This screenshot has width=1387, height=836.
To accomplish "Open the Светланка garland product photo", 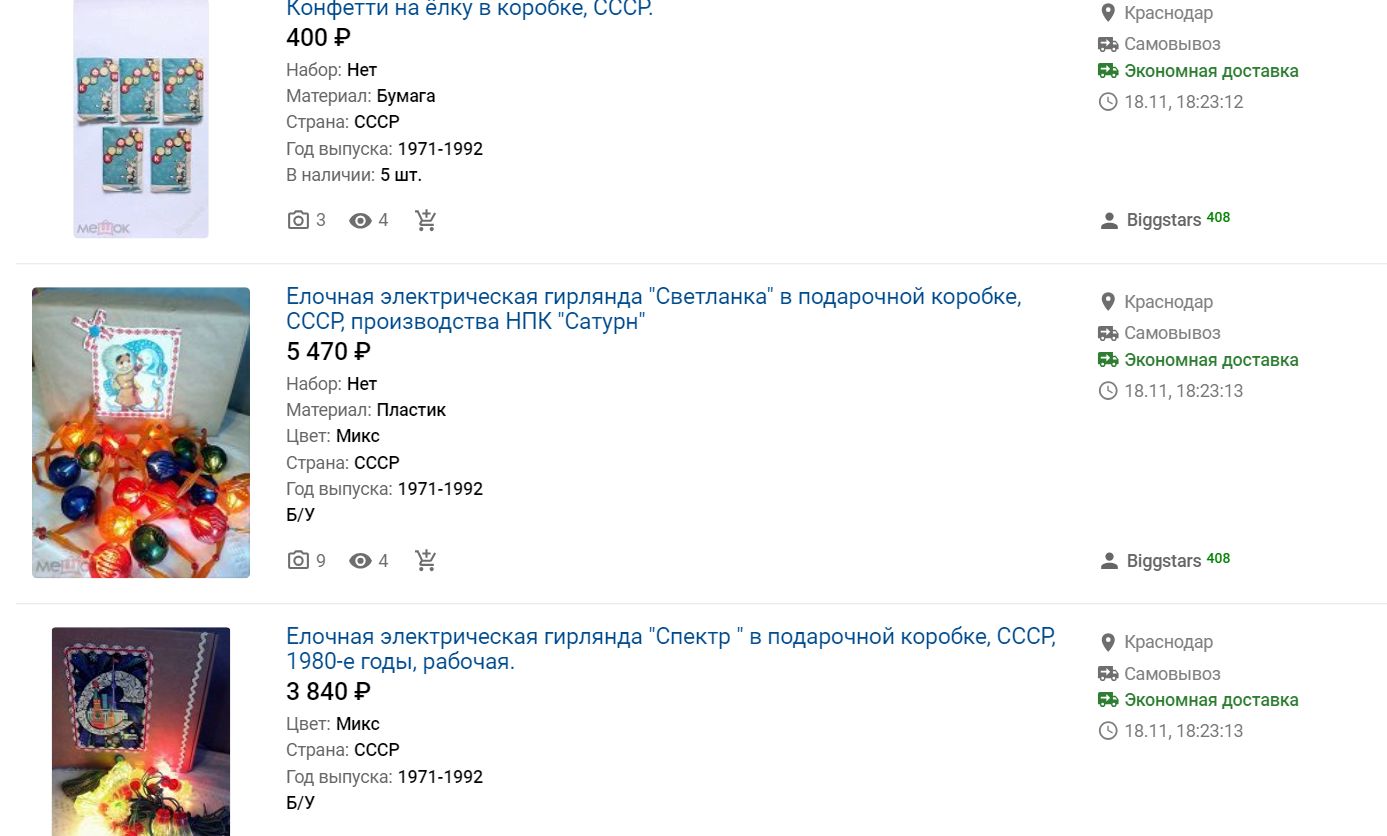I will pos(141,432).
